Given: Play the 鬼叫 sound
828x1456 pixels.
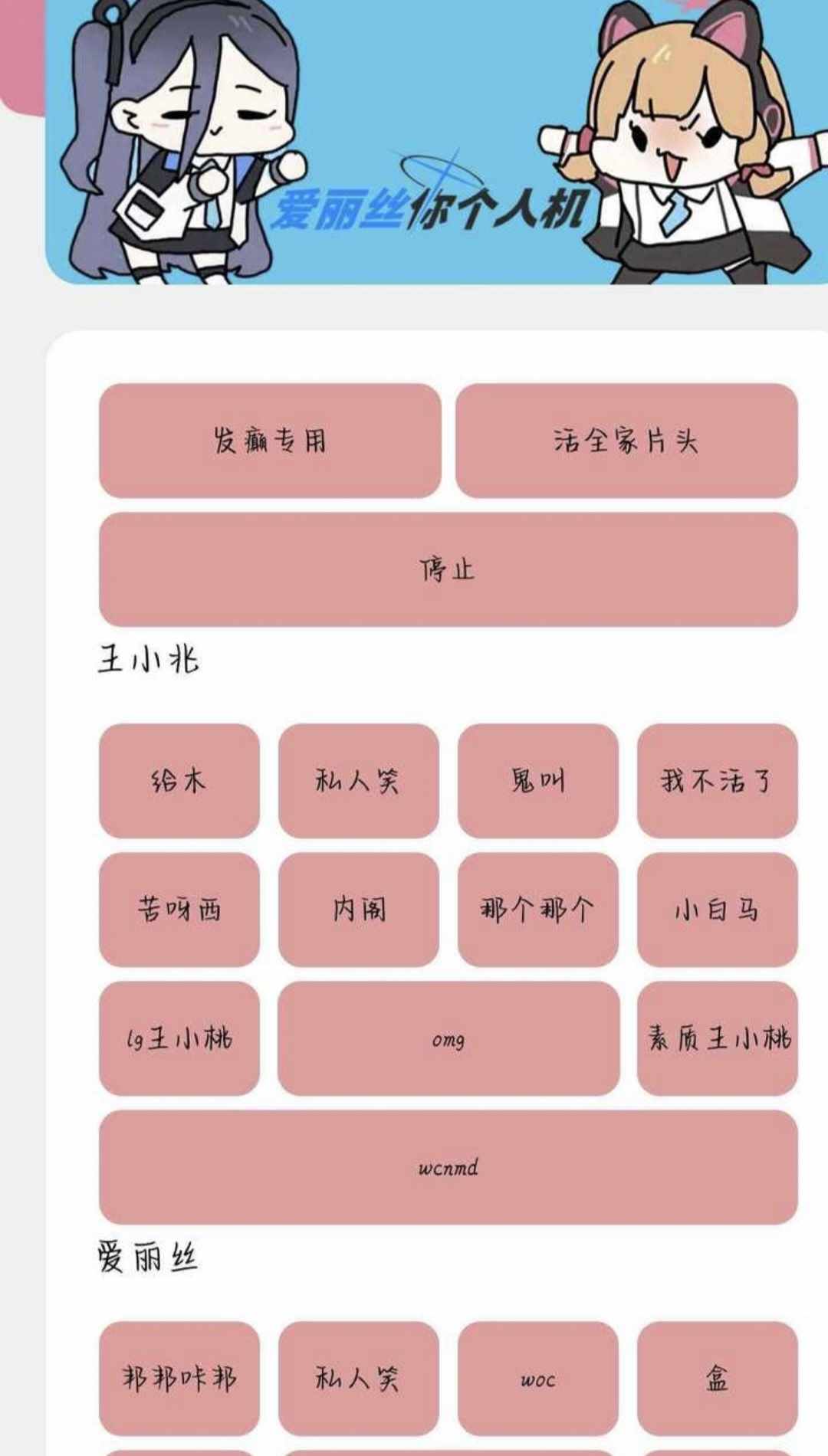Looking at the screenshot, I should (x=537, y=780).
